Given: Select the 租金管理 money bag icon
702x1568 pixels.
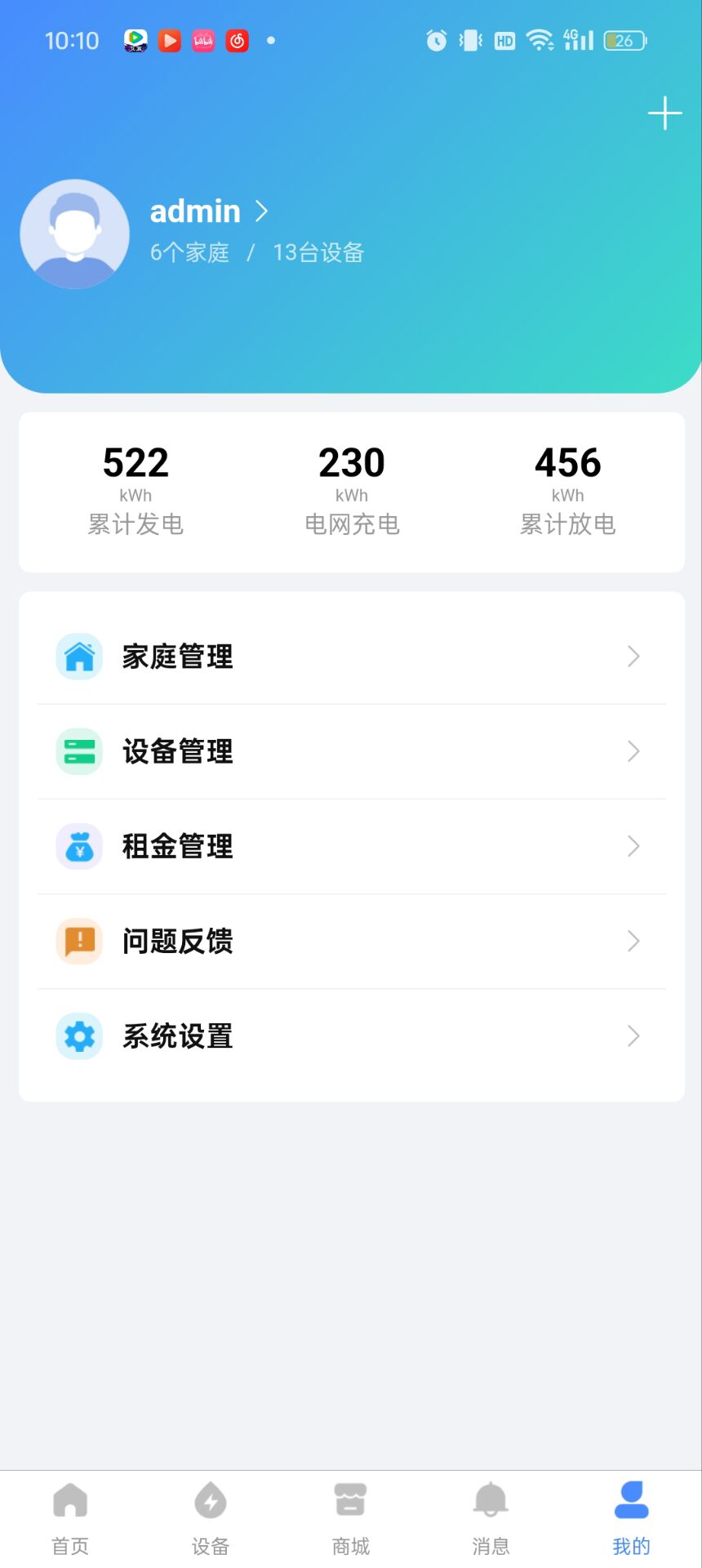Looking at the screenshot, I should [78, 846].
